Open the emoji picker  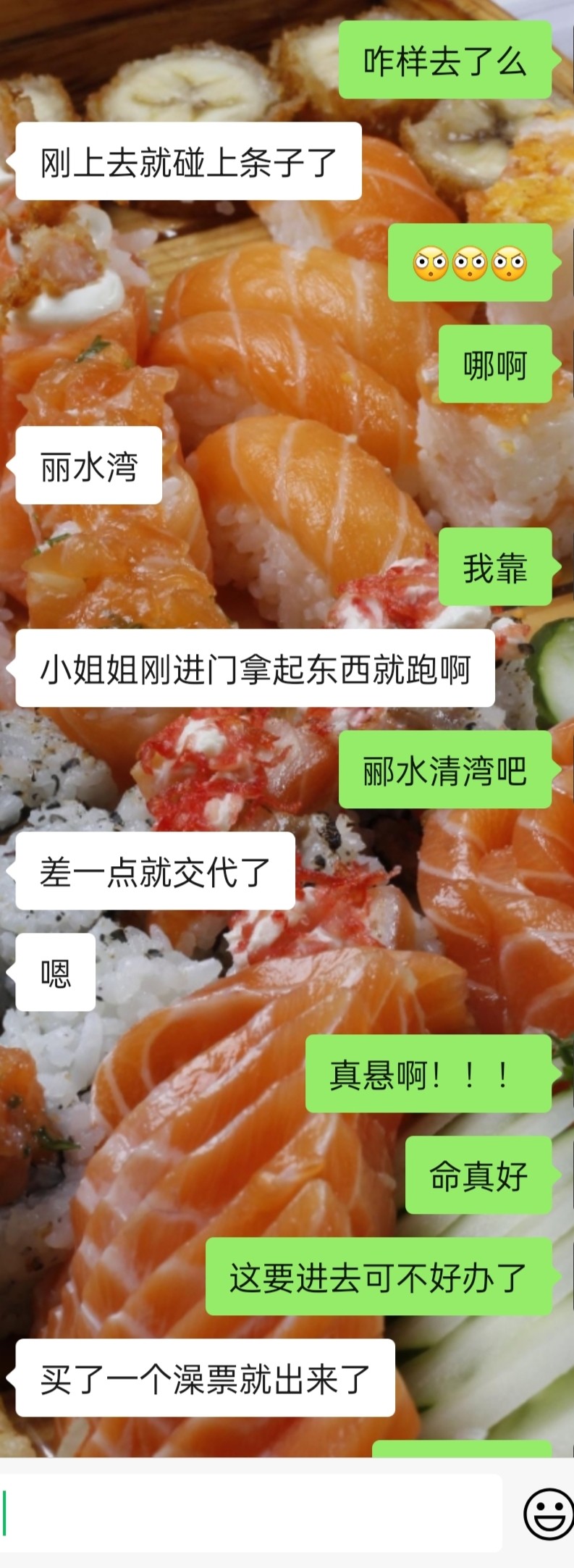coord(547,1514)
